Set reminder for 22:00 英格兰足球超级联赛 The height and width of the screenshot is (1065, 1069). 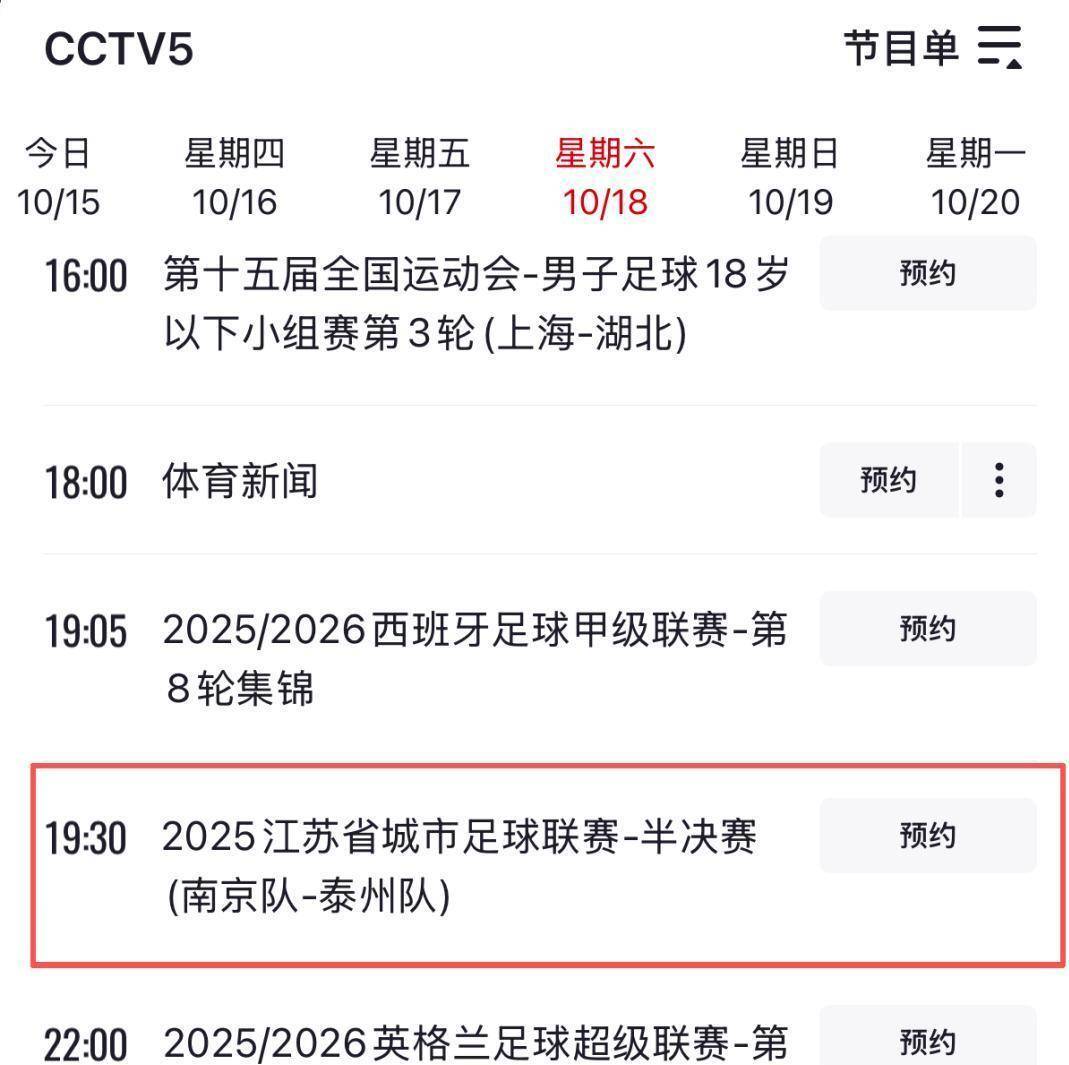(x=927, y=1040)
